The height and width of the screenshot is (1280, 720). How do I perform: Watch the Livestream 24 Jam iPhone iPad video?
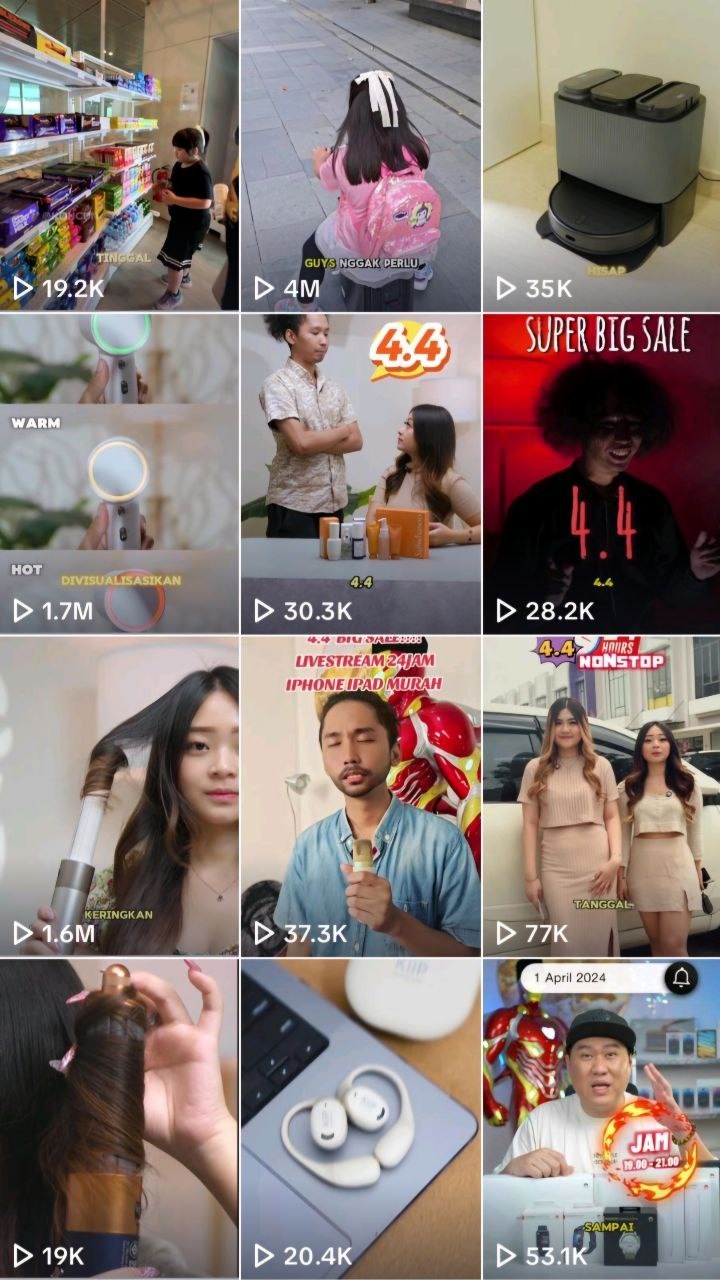click(x=360, y=796)
